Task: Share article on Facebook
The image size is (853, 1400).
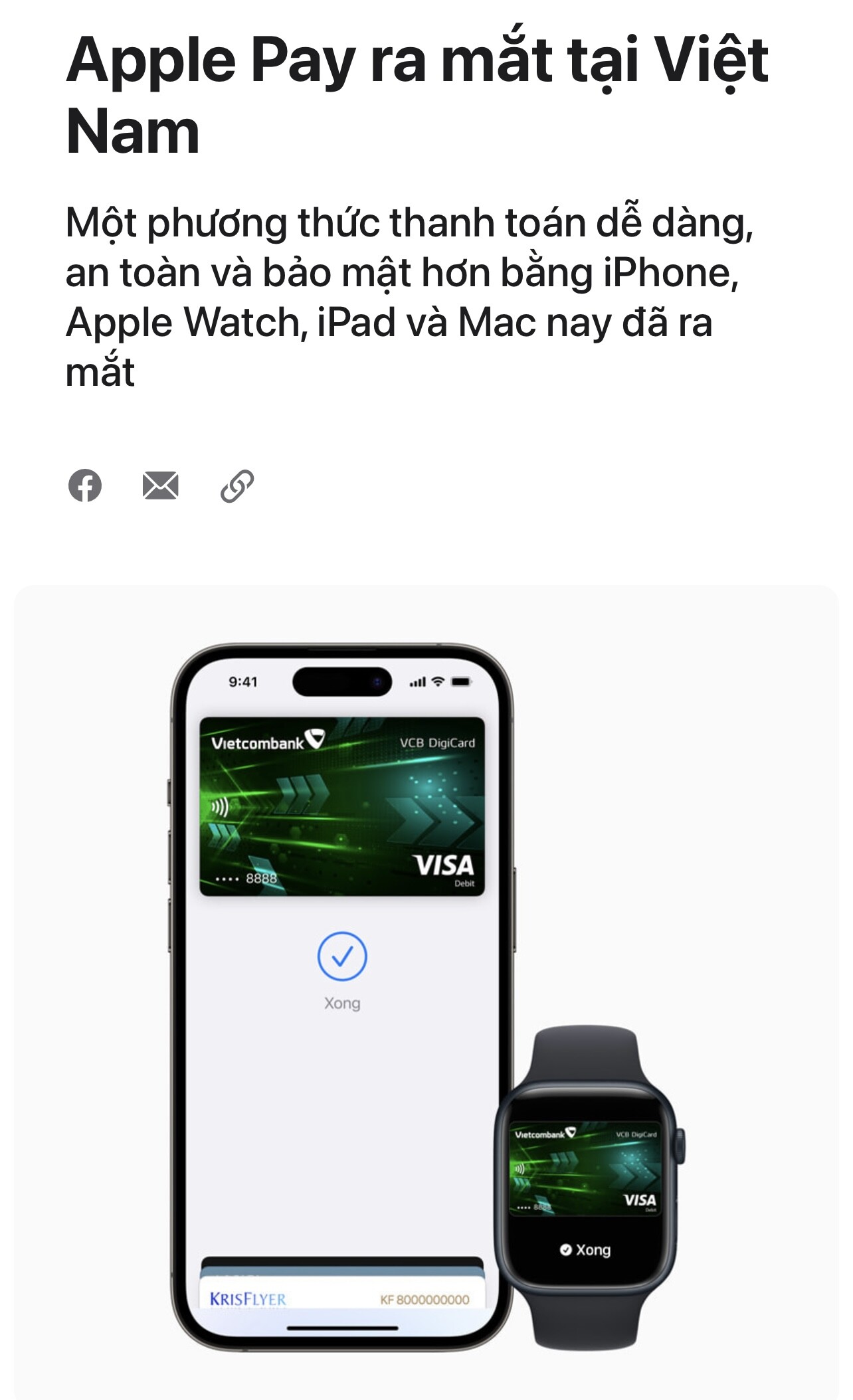Action: point(85,485)
